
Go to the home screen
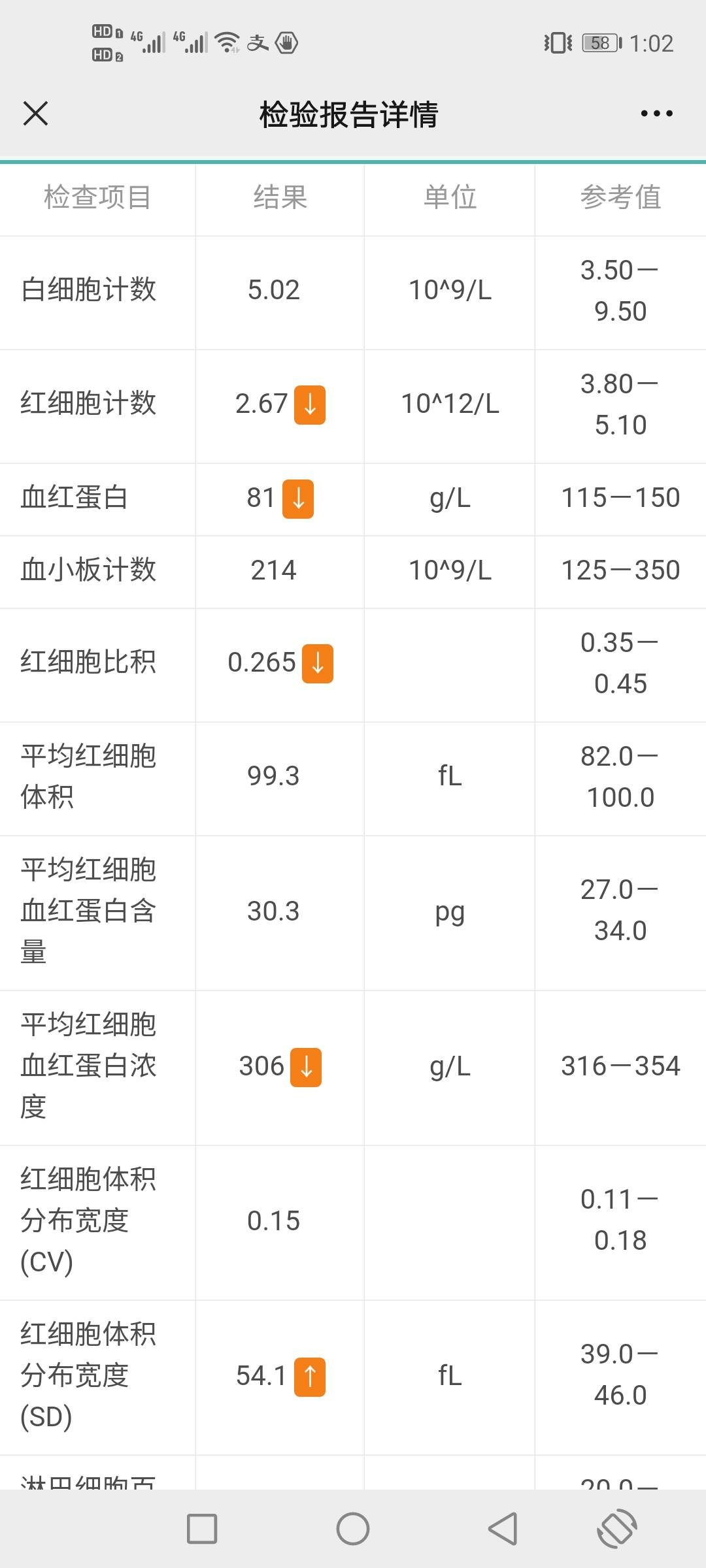pyautogui.click(x=353, y=1529)
